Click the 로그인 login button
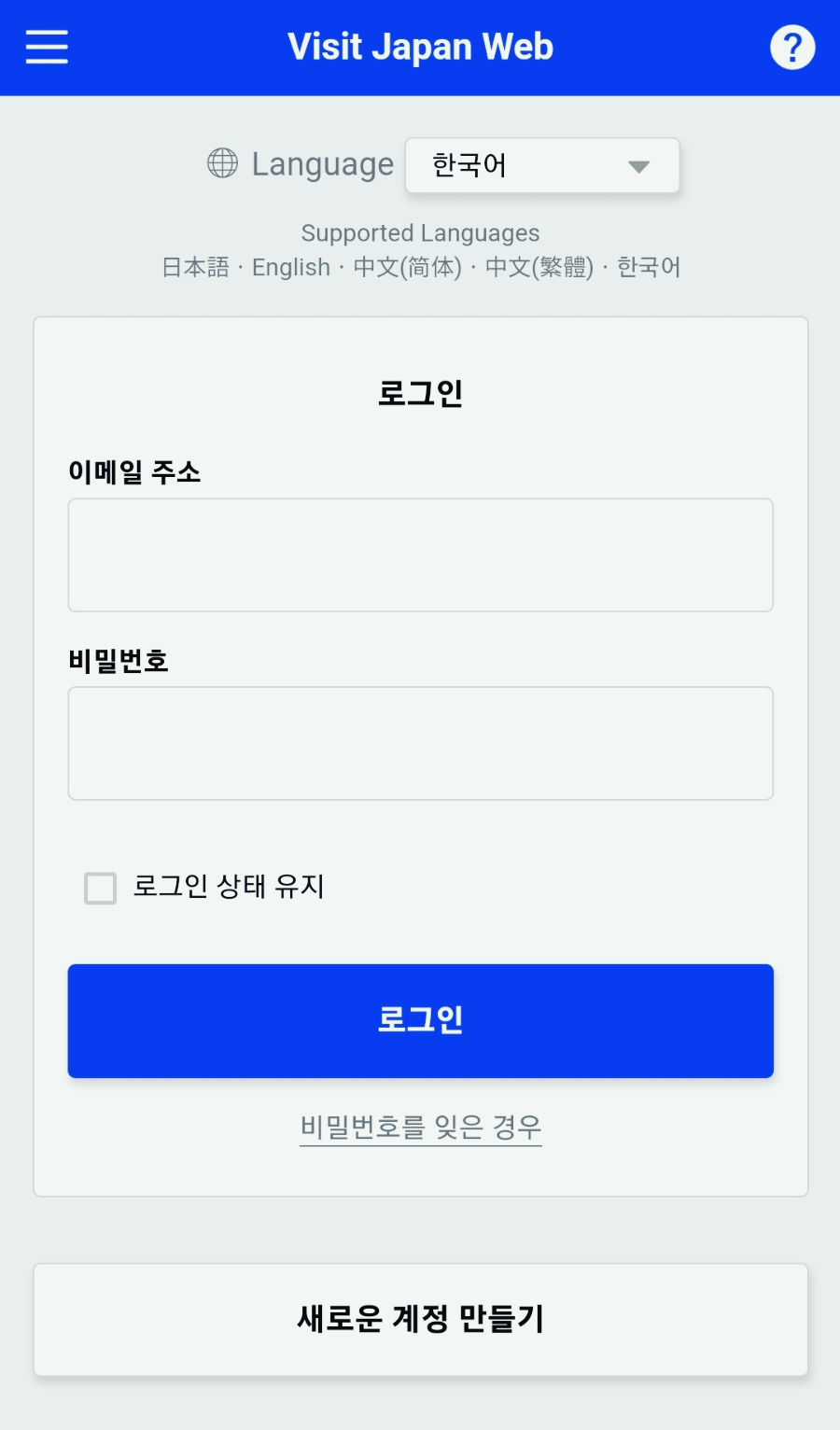Image resolution: width=840 pixels, height=1430 pixels. click(x=420, y=1020)
